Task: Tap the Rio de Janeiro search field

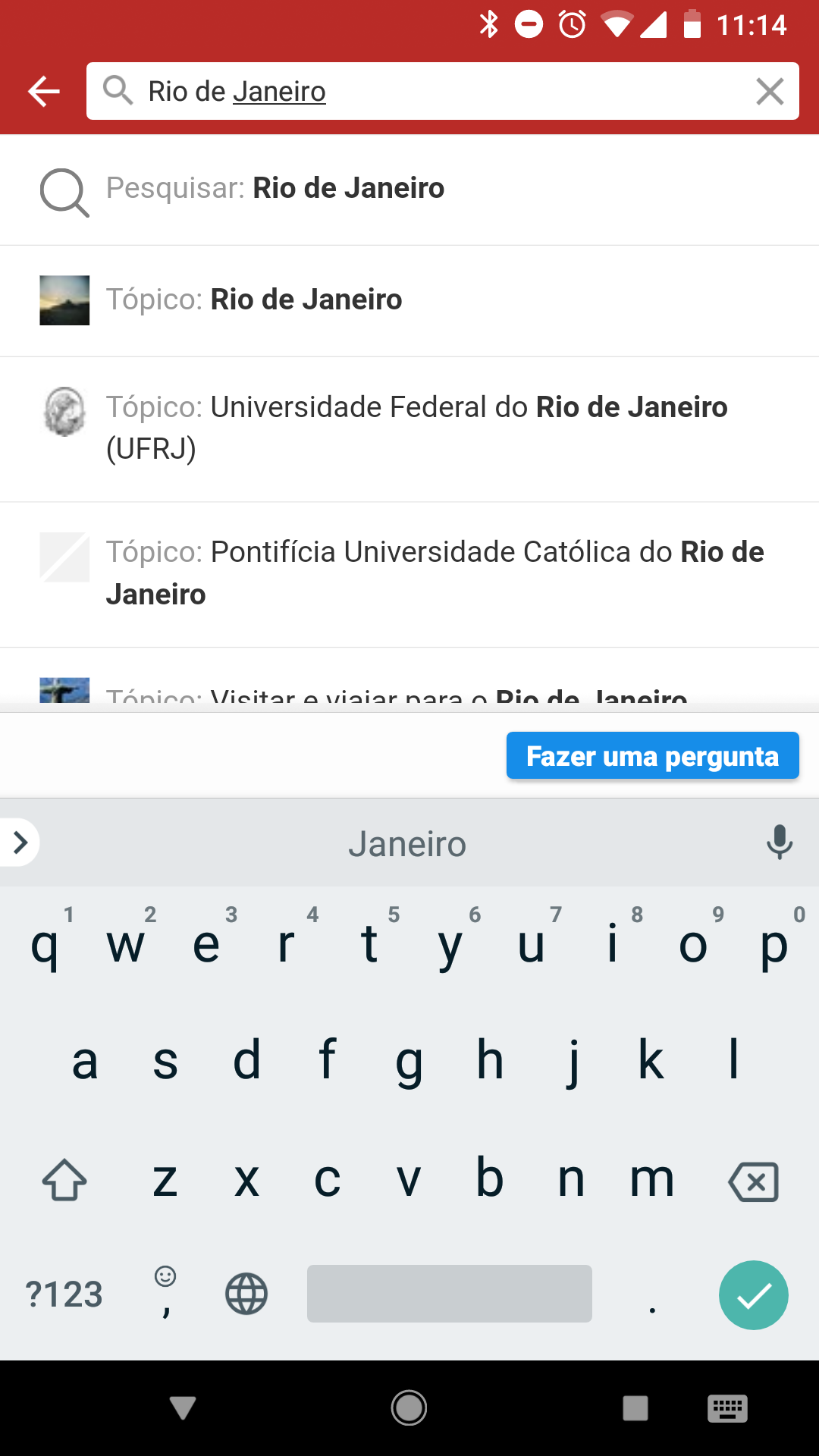Action: pos(443,91)
